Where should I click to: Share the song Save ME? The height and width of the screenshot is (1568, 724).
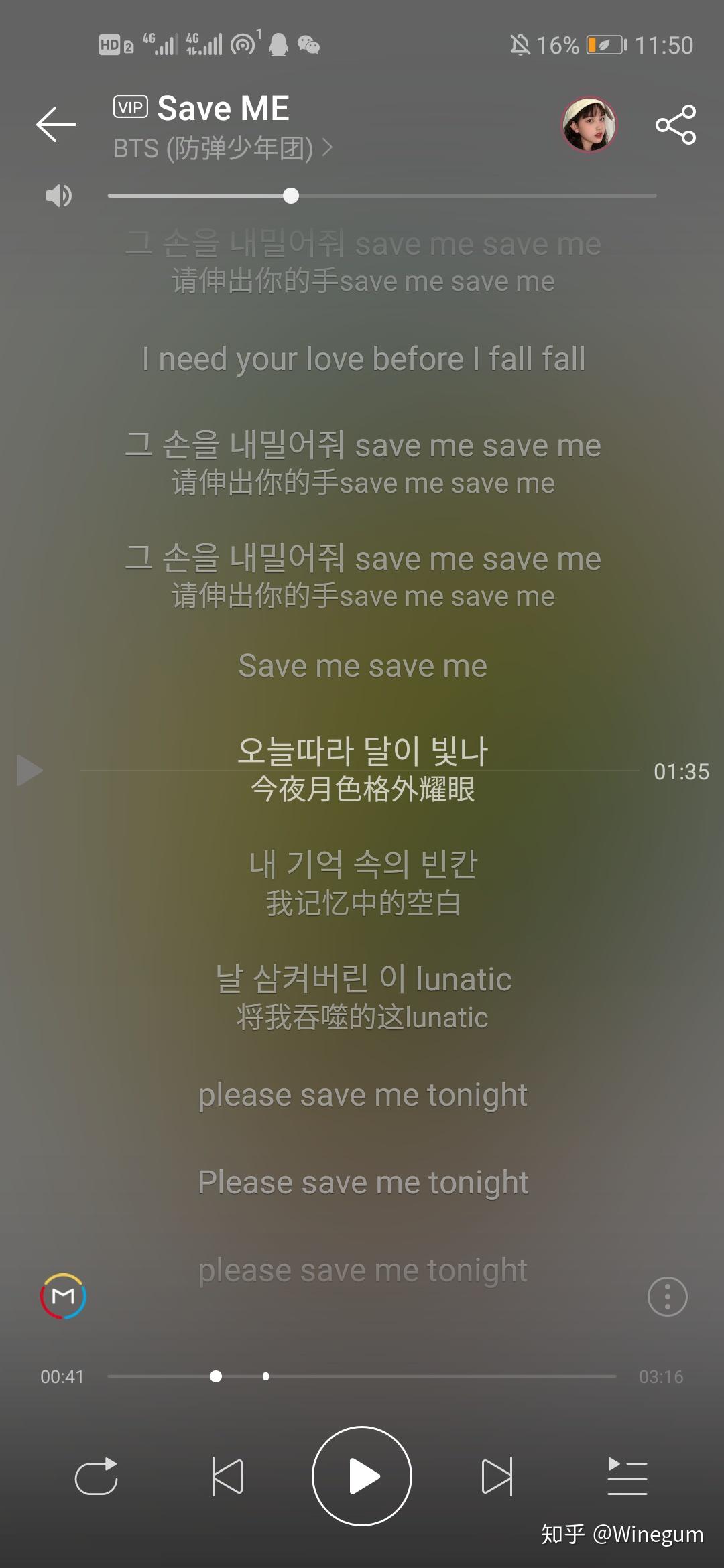675,125
